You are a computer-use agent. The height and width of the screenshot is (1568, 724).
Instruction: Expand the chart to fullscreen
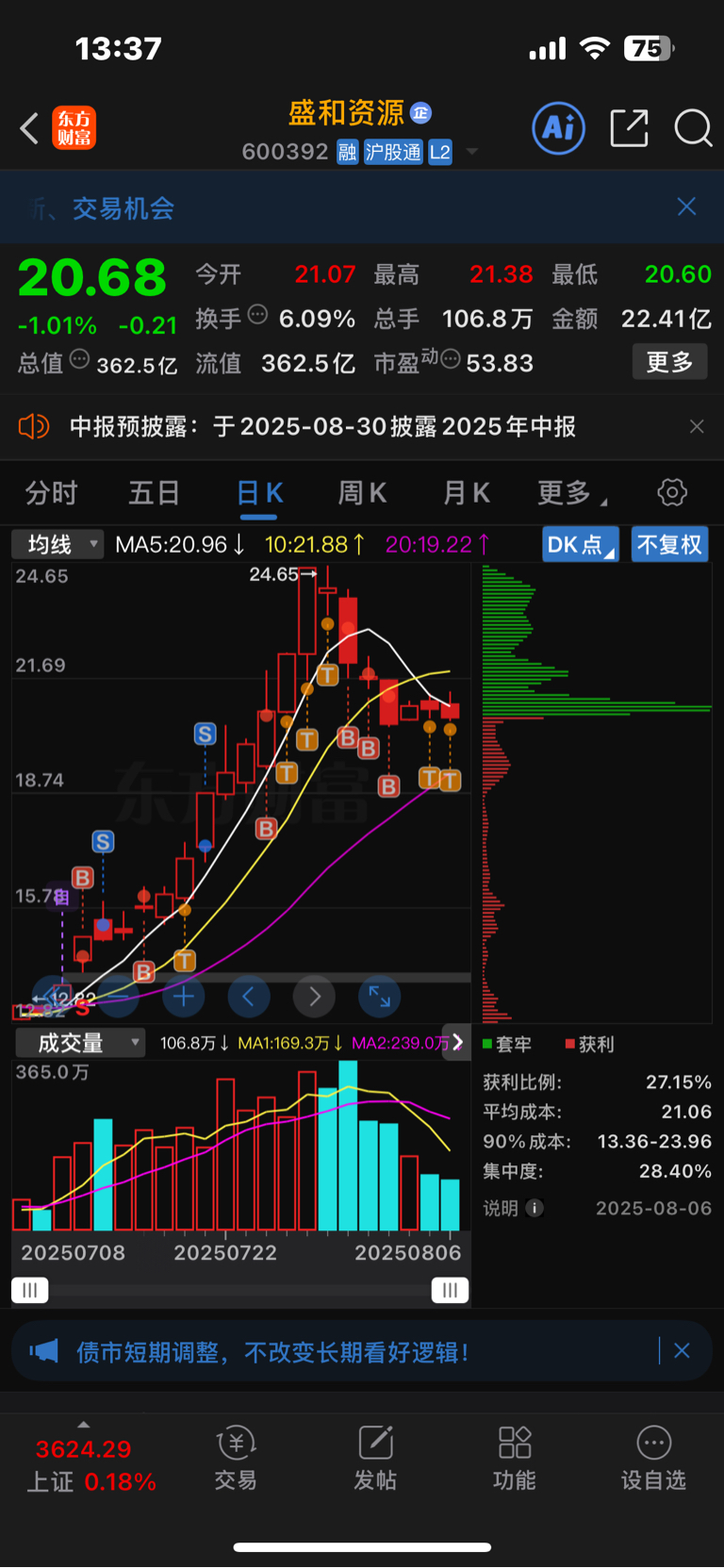tap(380, 997)
